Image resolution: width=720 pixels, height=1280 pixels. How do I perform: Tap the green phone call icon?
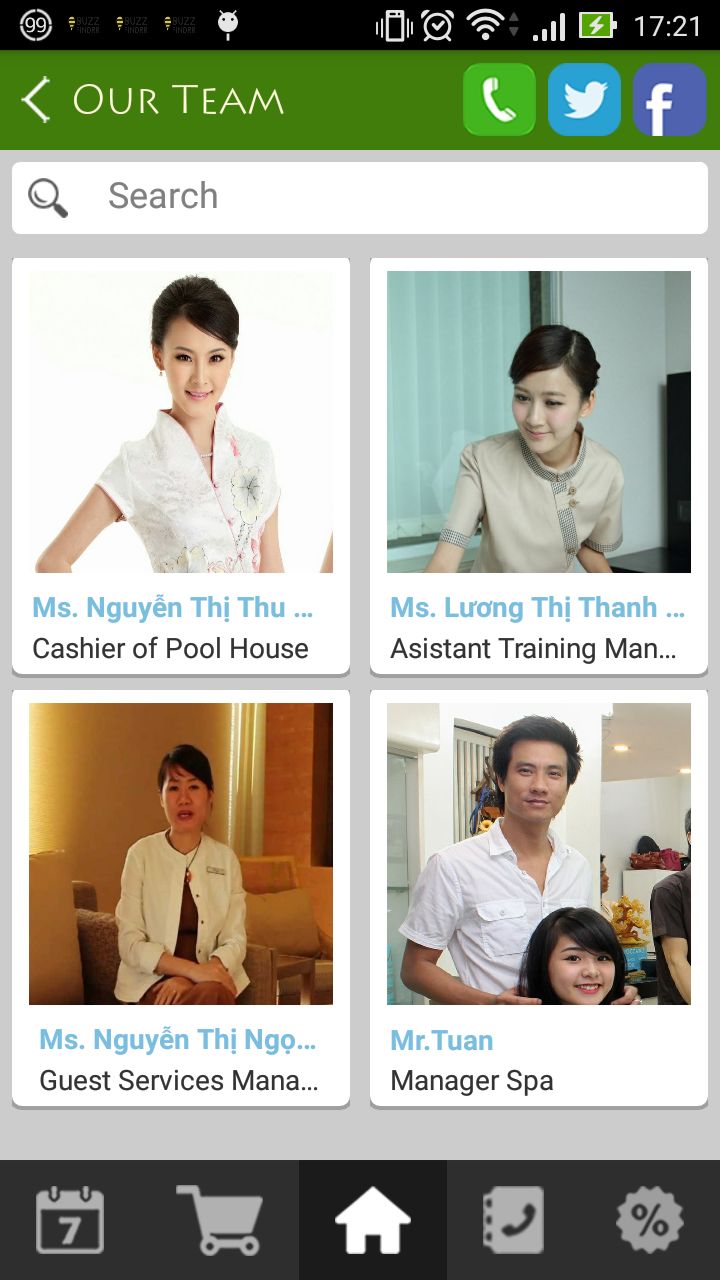499,100
